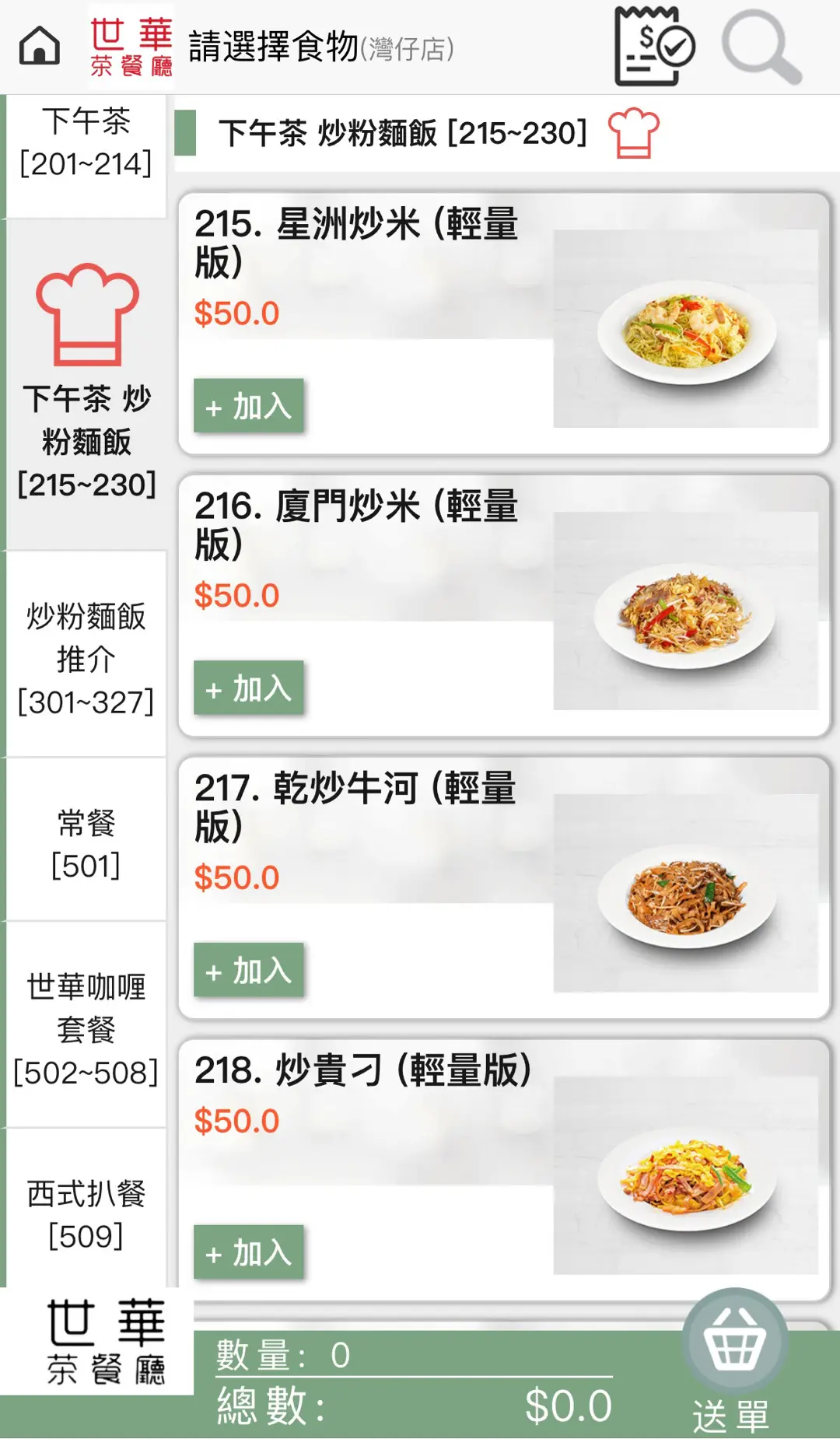The height and width of the screenshot is (1439, 840).
Task: Select 下午茶 炒粉麵飯 [215~230] category
Action: click(86, 385)
